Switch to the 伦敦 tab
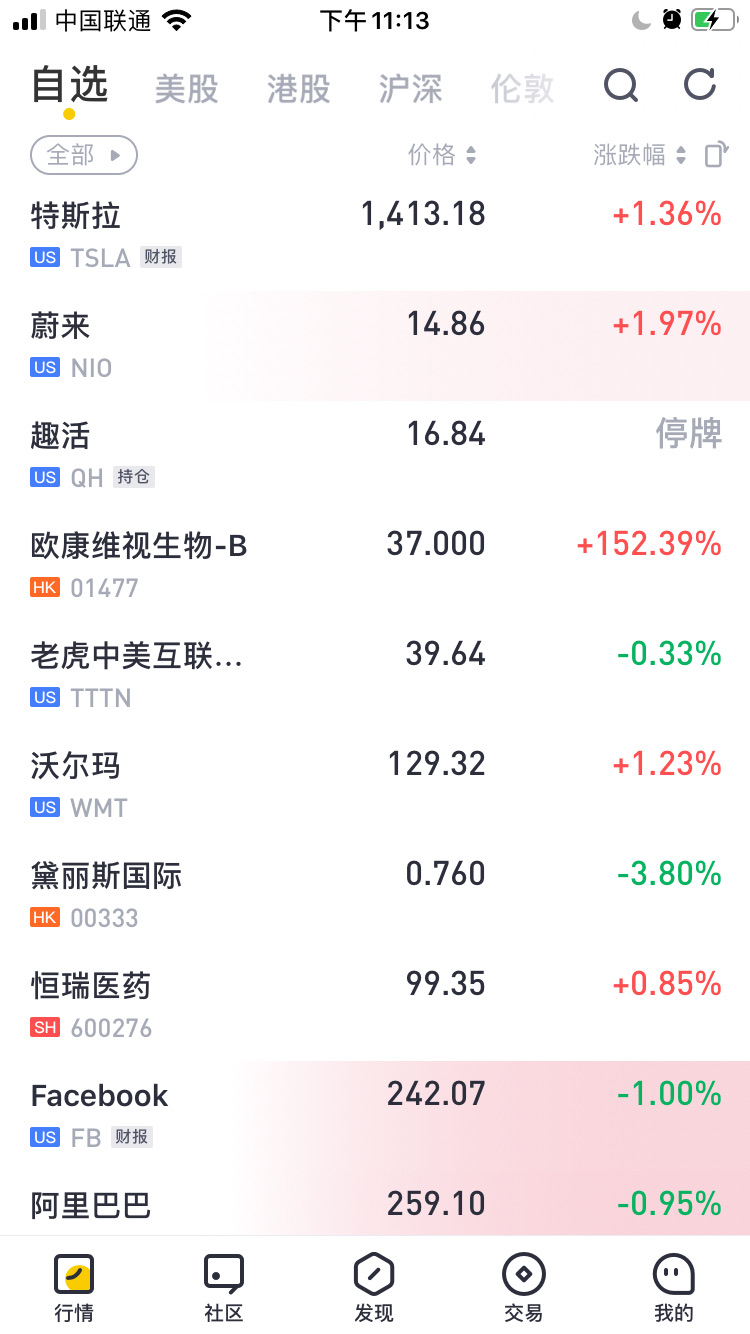 [522, 88]
